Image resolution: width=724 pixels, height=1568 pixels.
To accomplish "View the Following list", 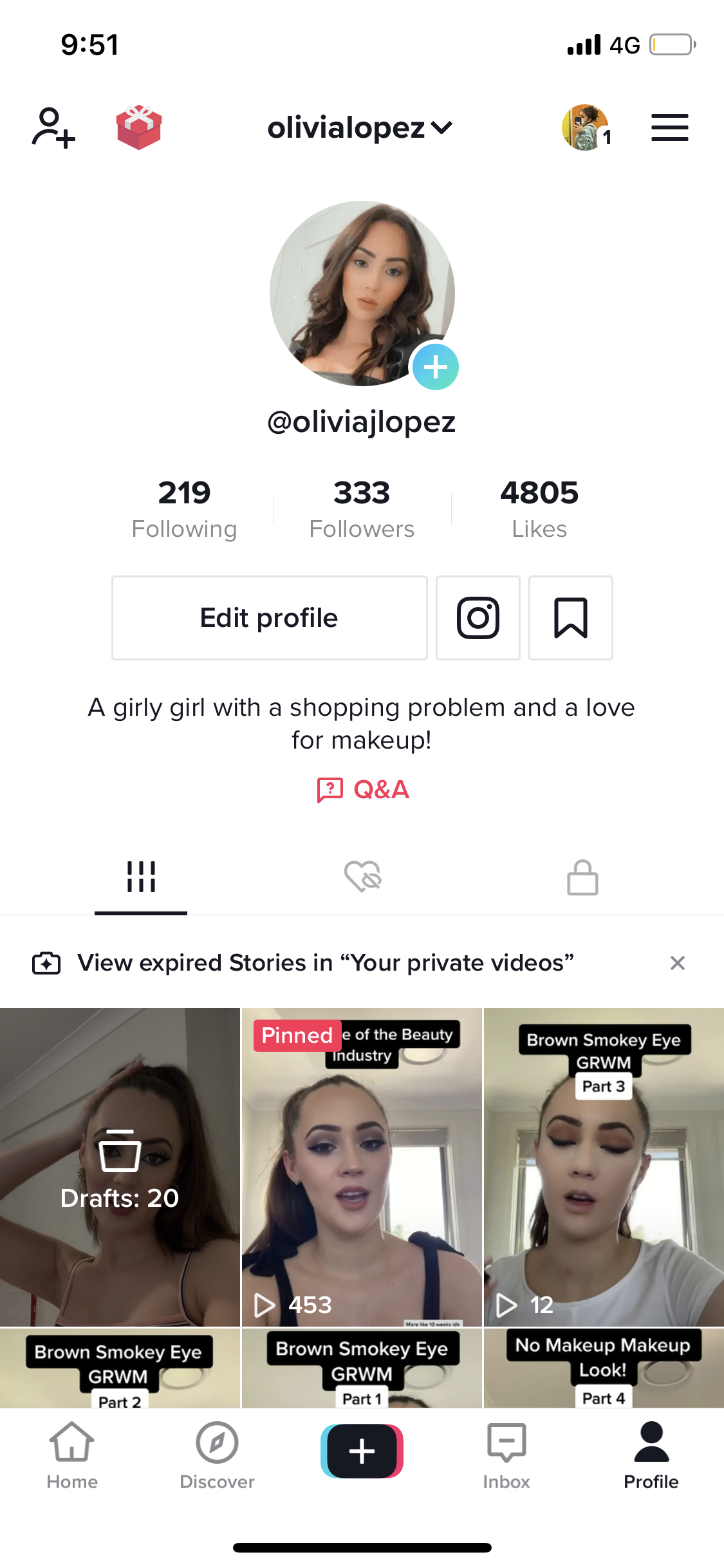I will coord(184,509).
